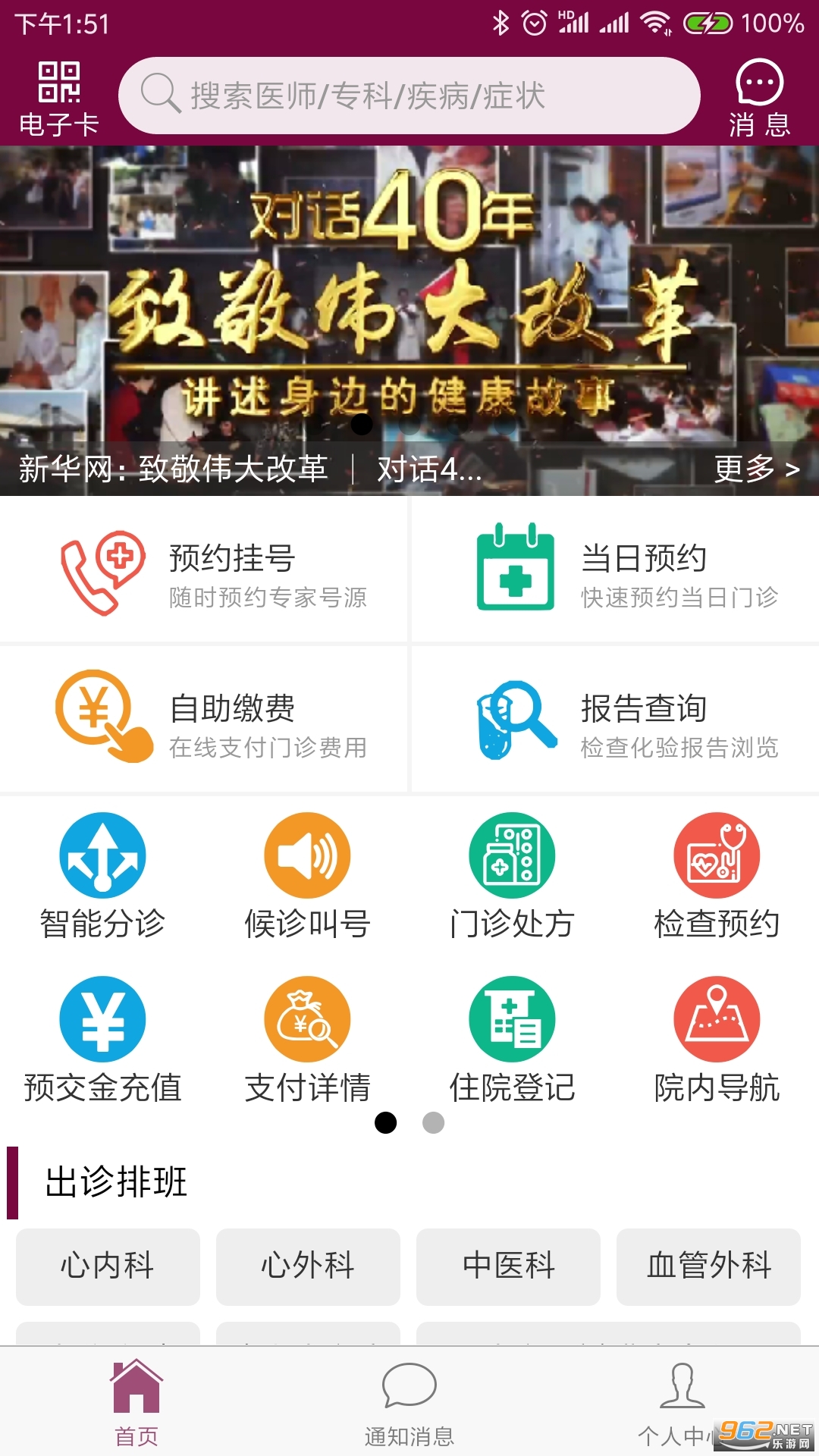819x1456 pixels.
Task: Switch to the 通知消息 tab
Action: (x=409, y=1403)
